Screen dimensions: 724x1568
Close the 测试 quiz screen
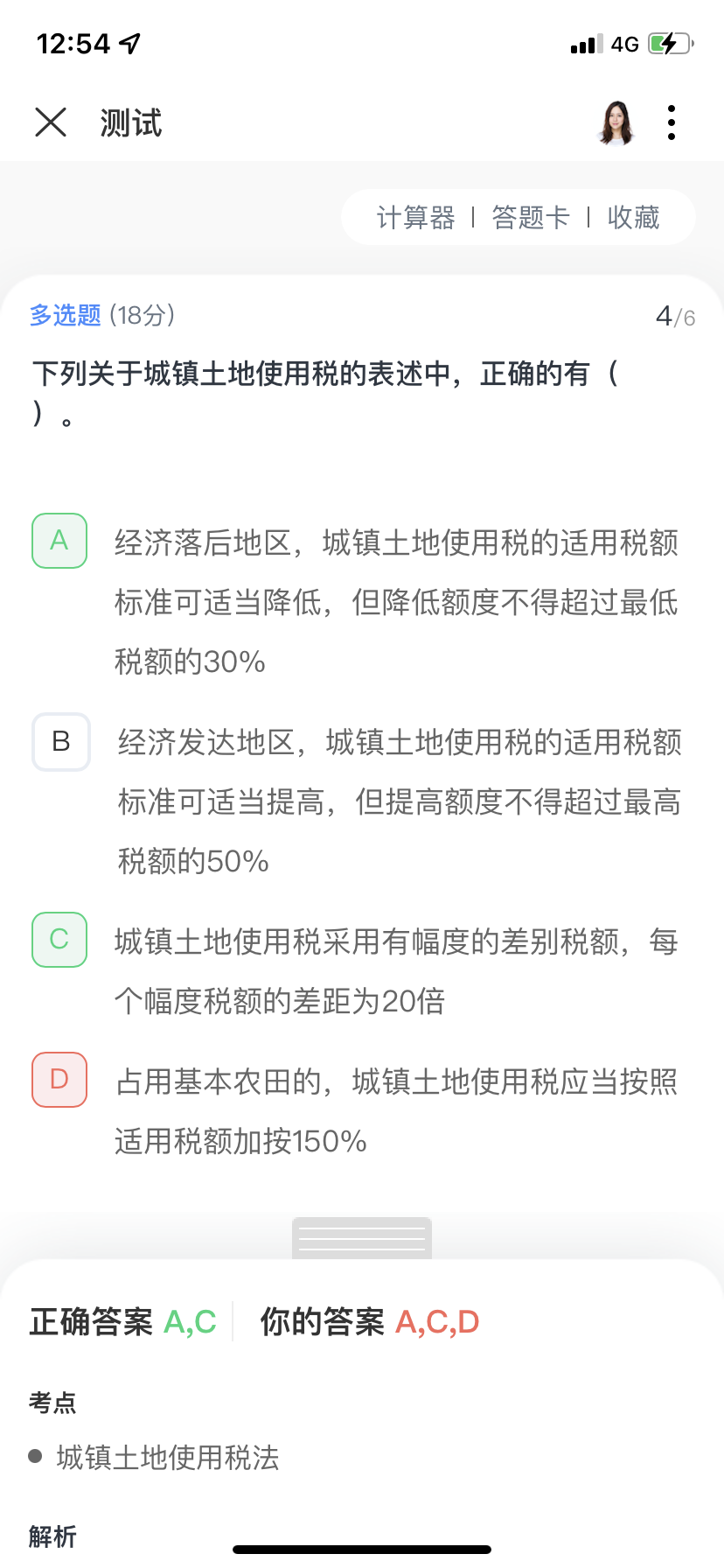click(51, 122)
